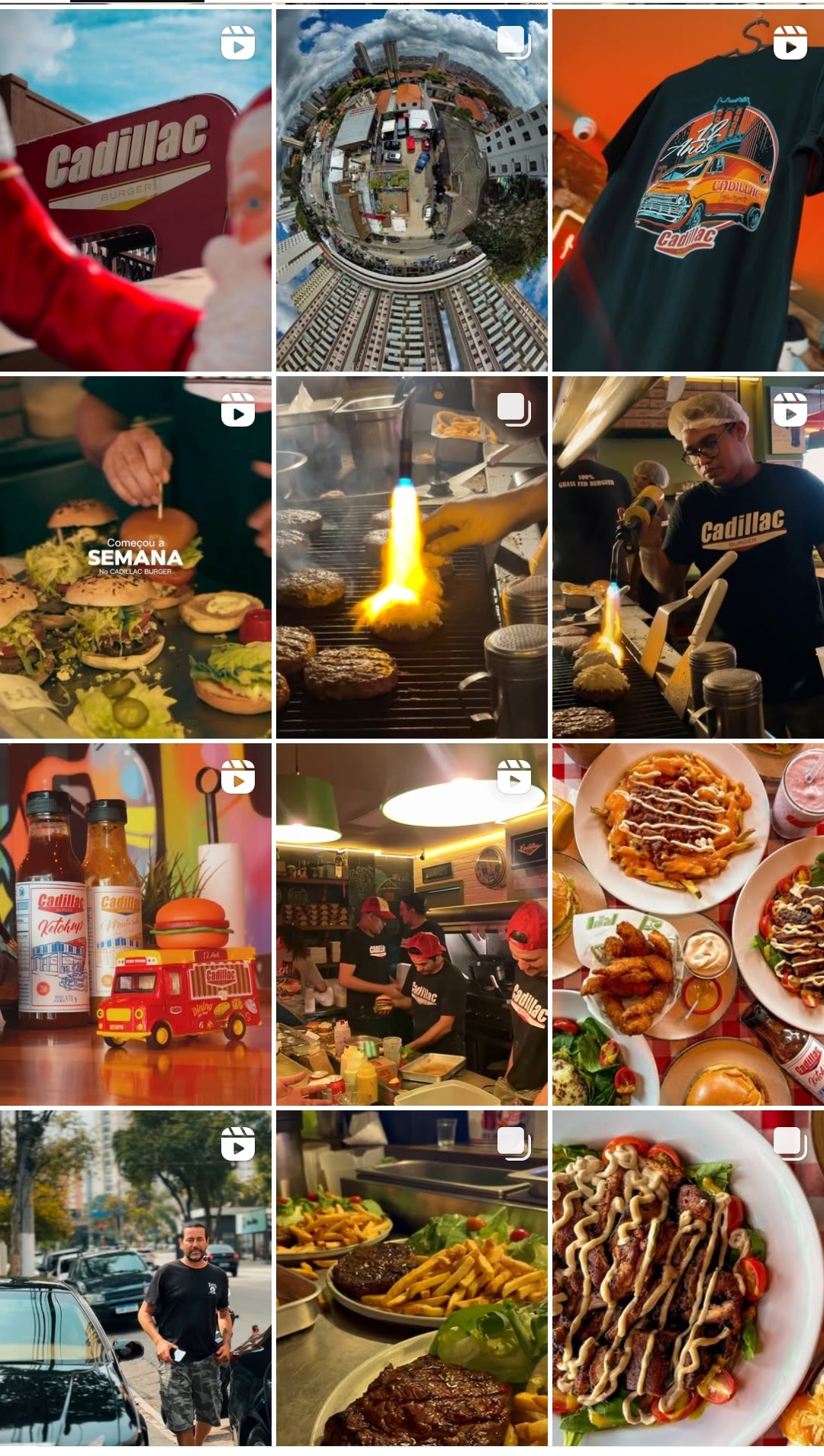Open the grilled meat salad carousel post
The height and width of the screenshot is (1456, 824).
point(687,1278)
